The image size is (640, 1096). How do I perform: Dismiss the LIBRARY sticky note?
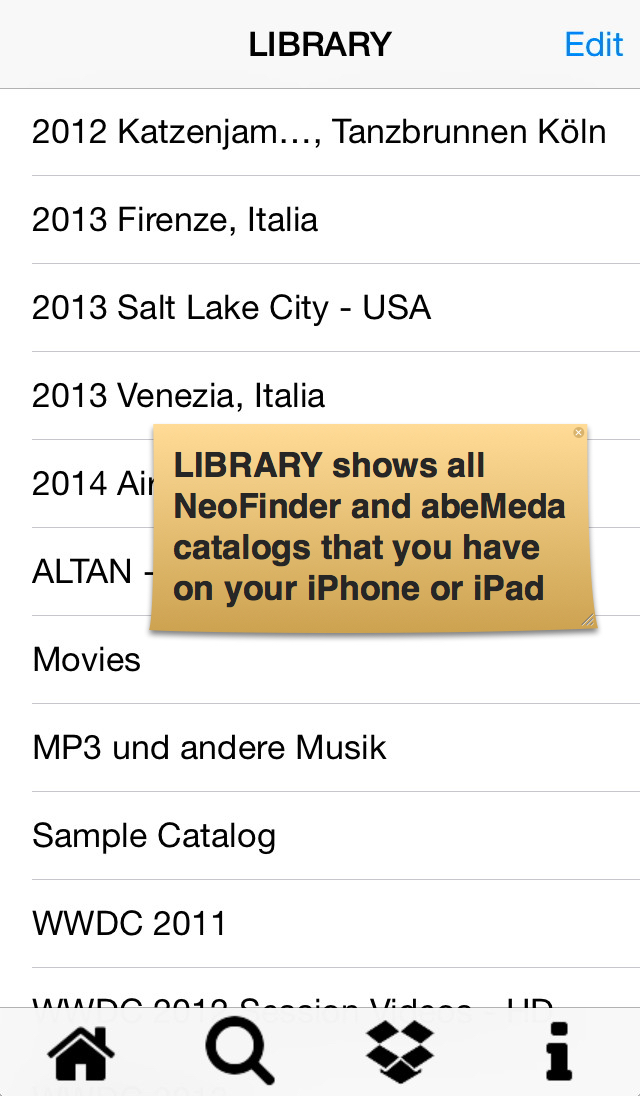pos(578,433)
